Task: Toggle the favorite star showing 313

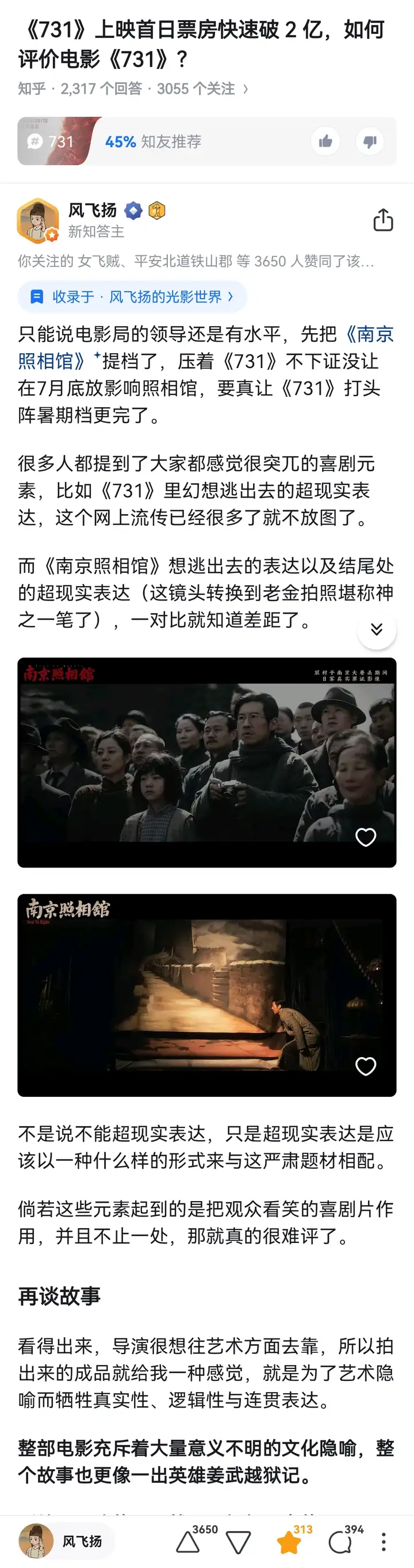Action: (289, 1542)
